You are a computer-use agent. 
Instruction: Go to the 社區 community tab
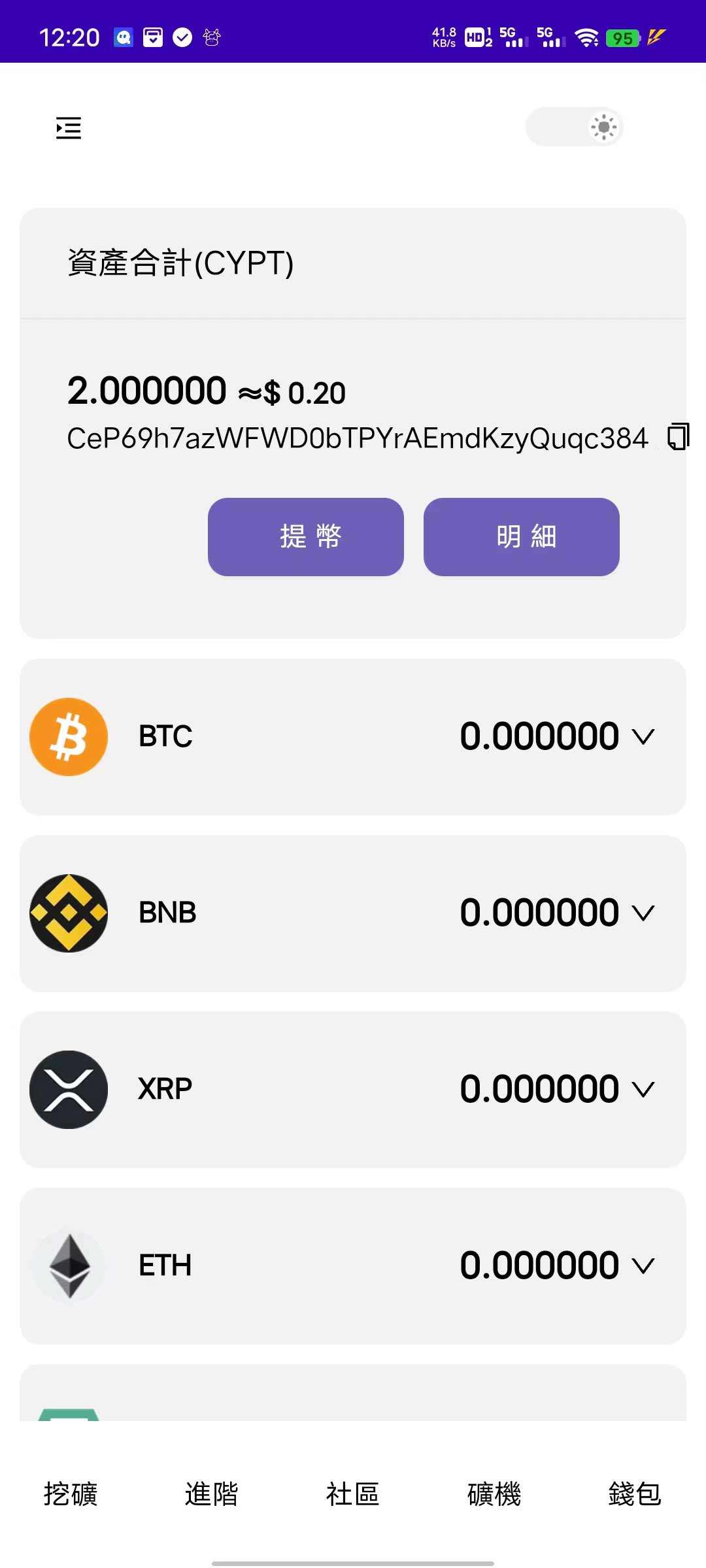tap(353, 1494)
